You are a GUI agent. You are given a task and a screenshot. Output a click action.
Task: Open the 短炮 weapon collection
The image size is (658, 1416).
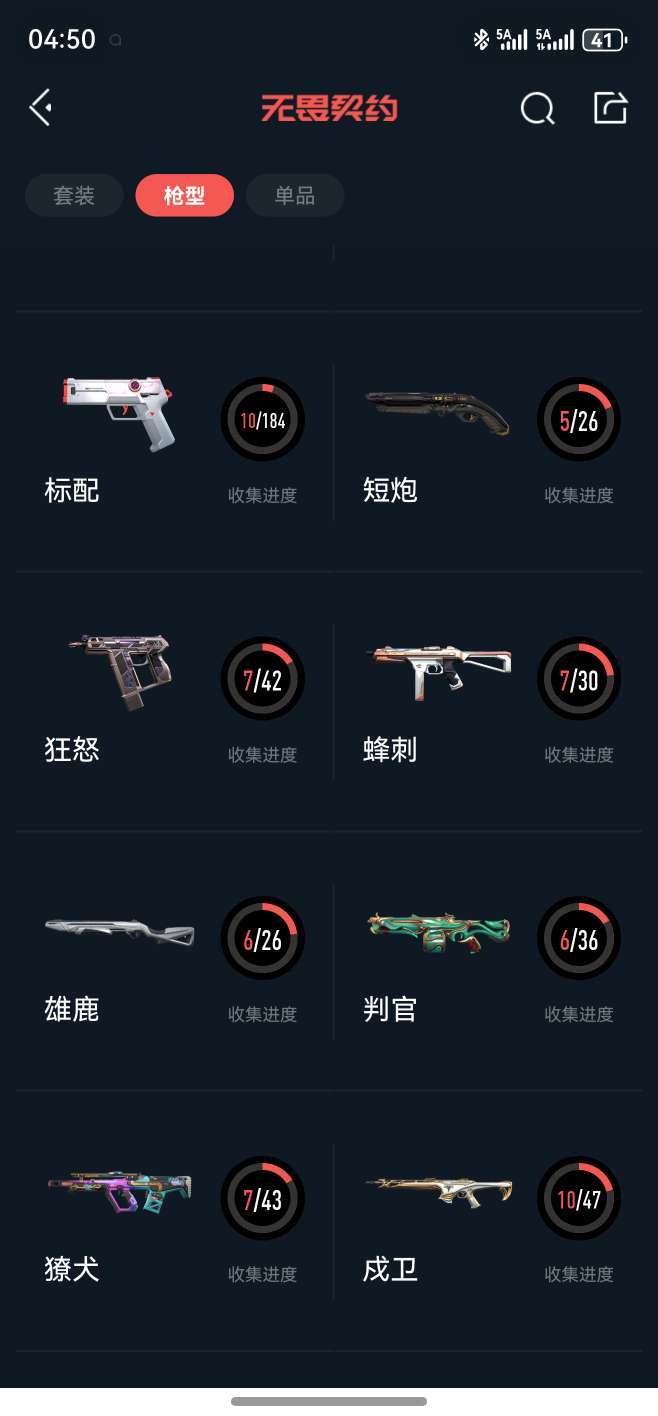[490, 440]
